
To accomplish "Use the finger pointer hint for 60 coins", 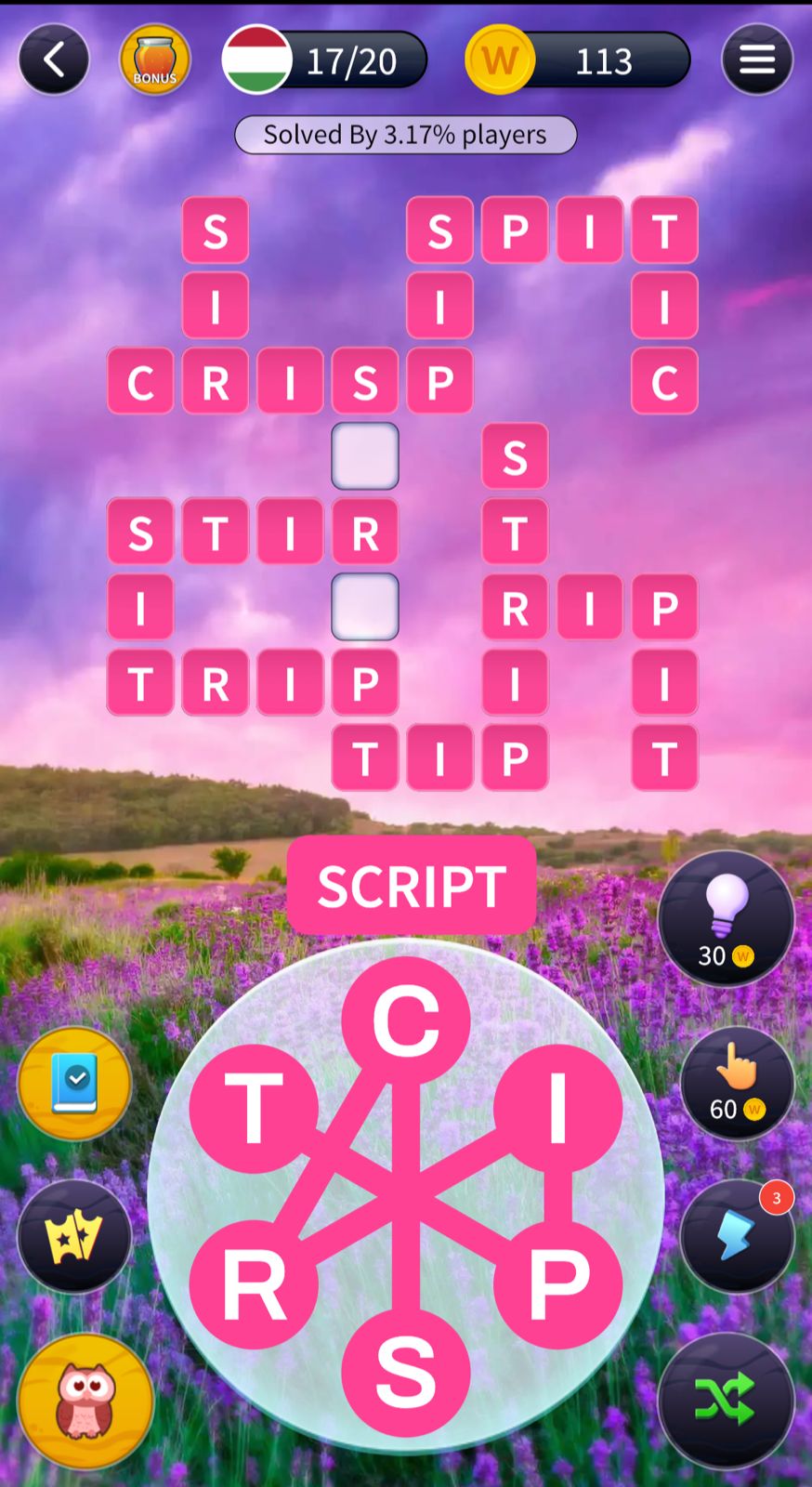I will coord(737,1084).
